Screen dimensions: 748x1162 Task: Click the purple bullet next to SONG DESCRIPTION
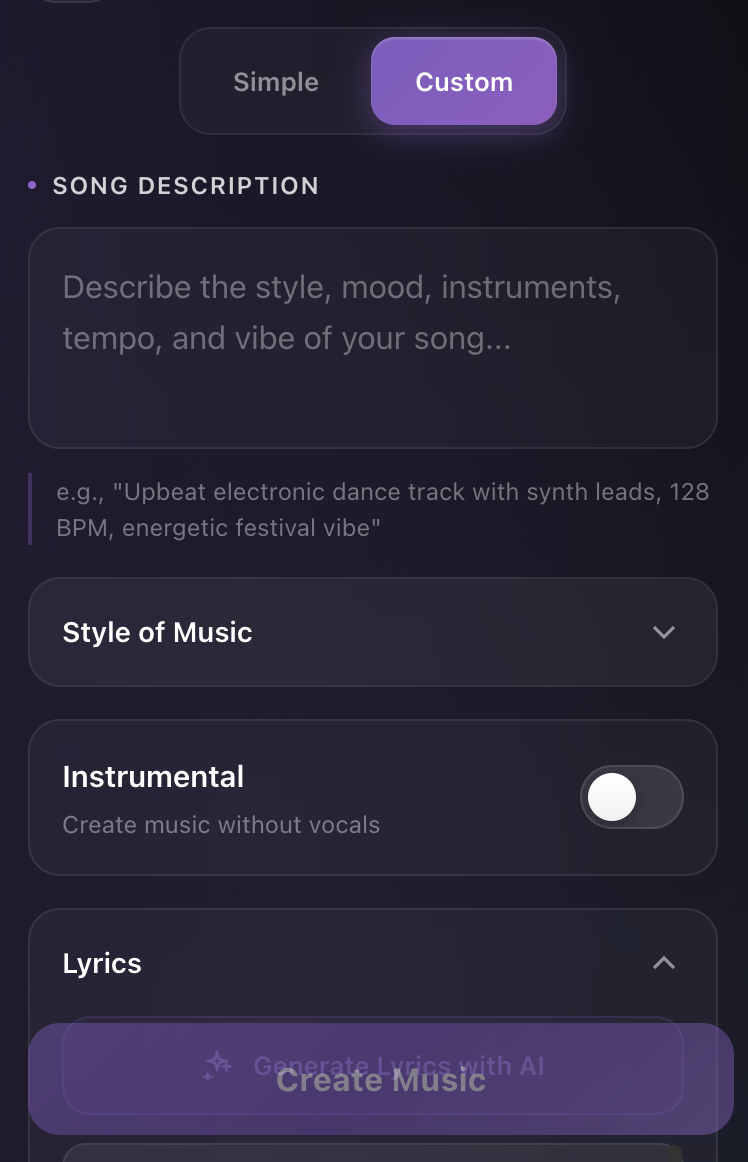(31, 185)
